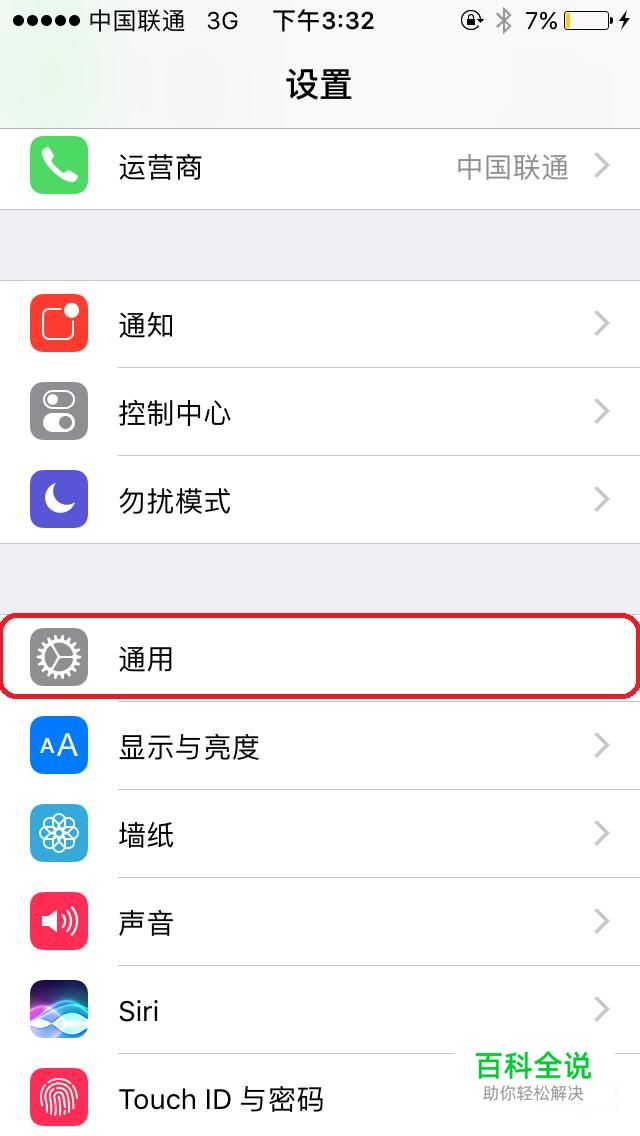The image size is (640, 1136).
Task: Go to 声音 sound settings
Action: tap(320, 922)
